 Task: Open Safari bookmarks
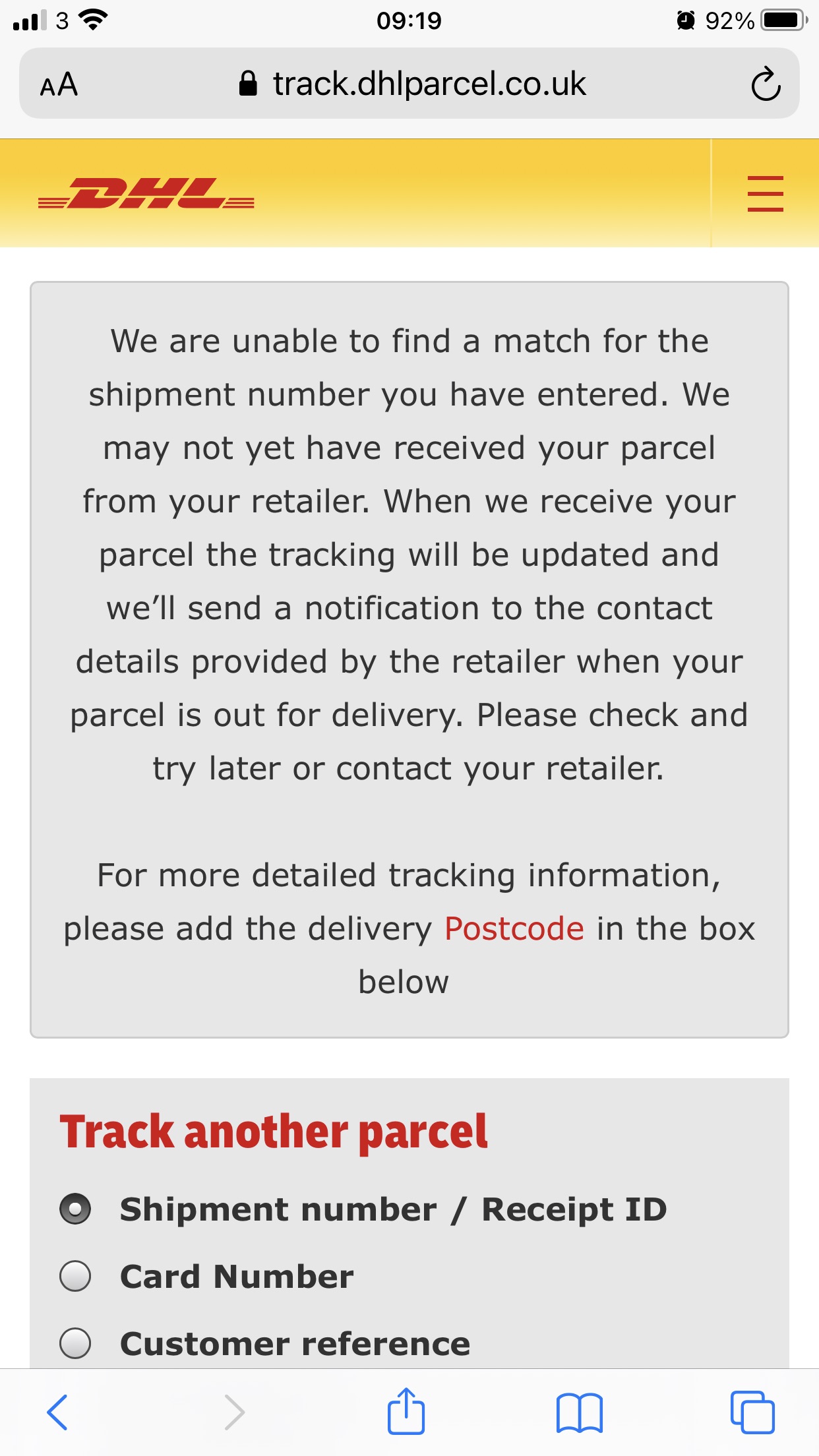pyautogui.click(x=579, y=1412)
